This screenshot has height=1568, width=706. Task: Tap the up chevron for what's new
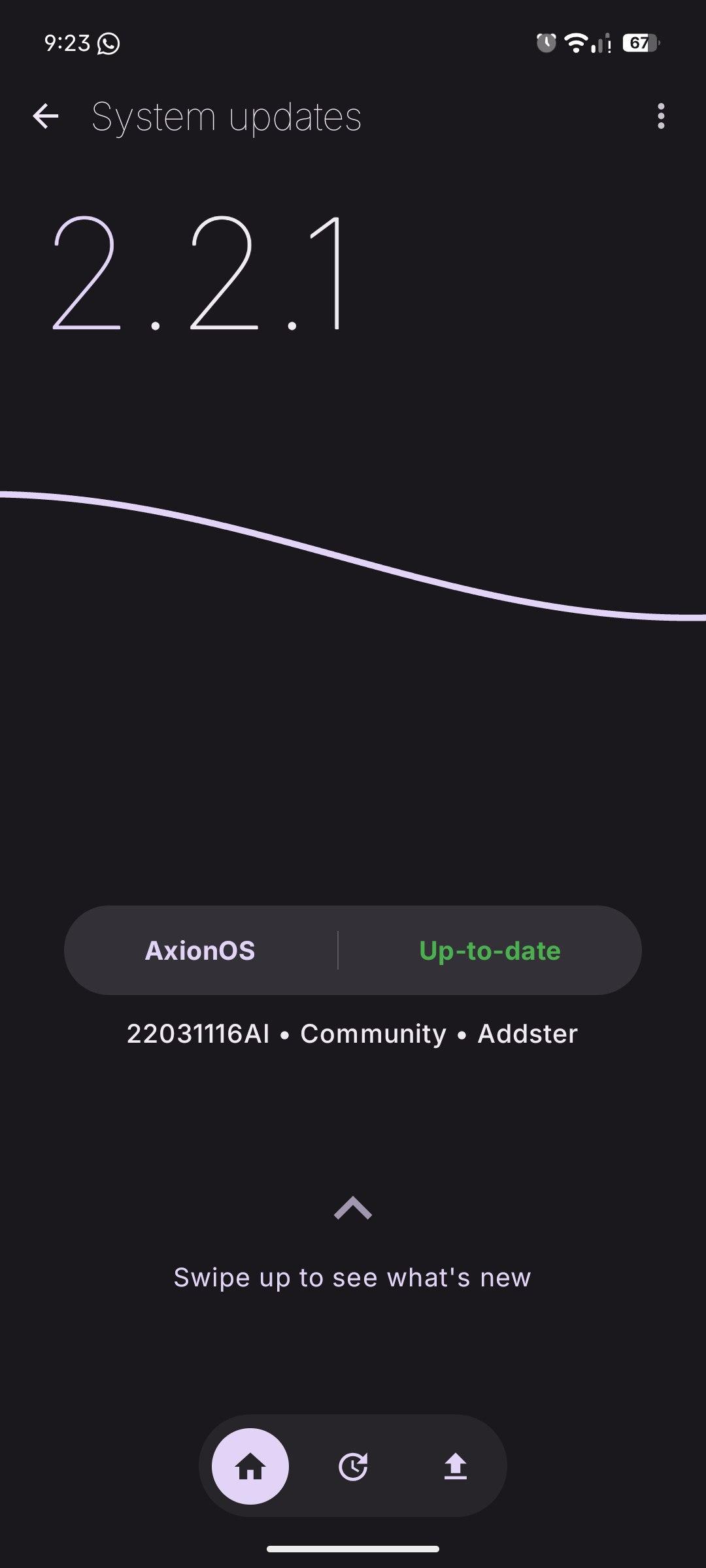[x=353, y=1208]
